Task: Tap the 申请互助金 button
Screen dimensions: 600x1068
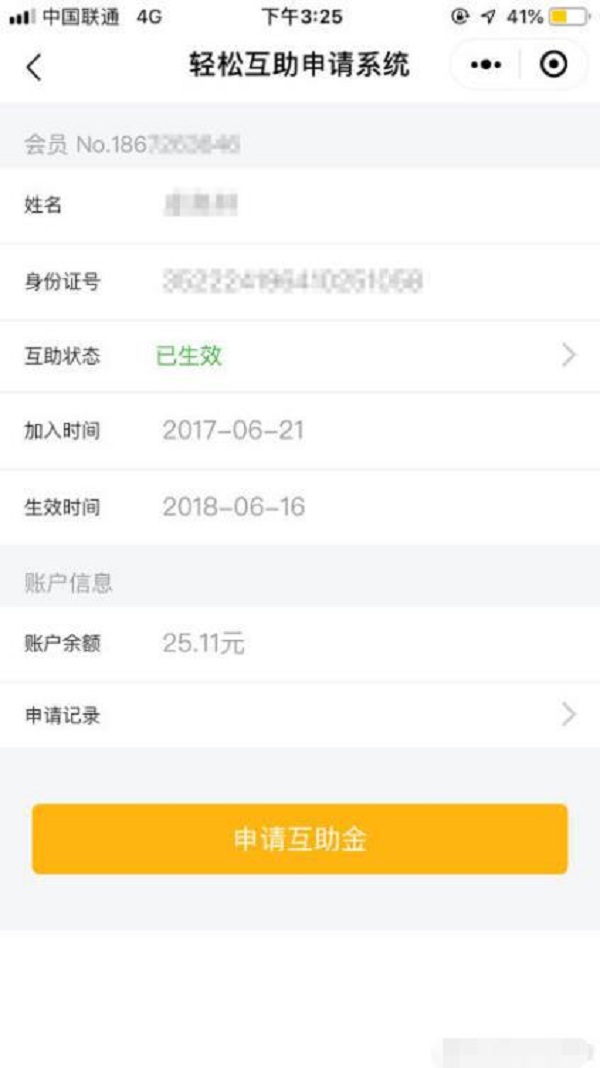Action: pyautogui.click(x=300, y=839)
